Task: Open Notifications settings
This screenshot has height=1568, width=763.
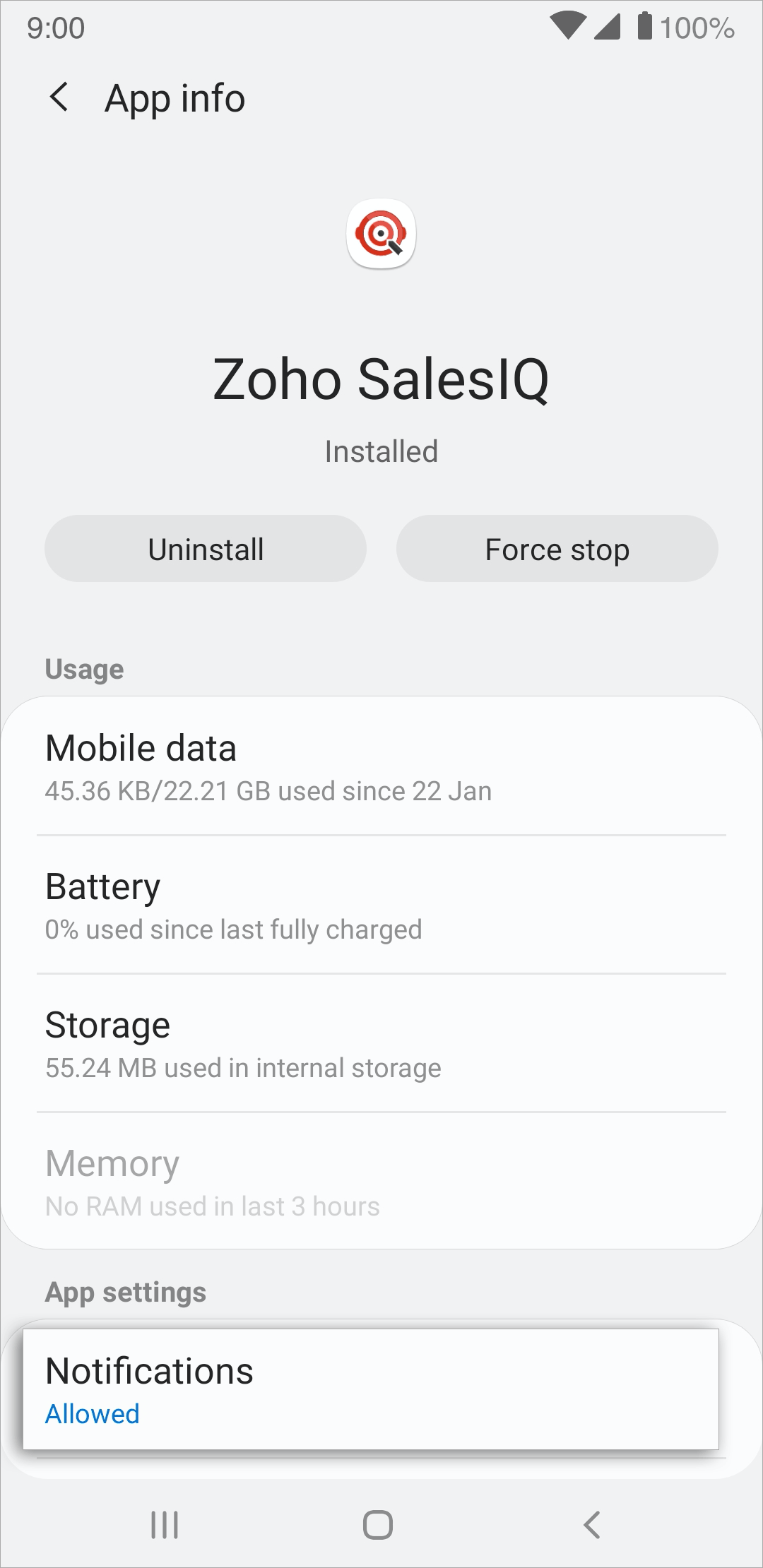Action: pyautogui.click(x=371, y=1389)
